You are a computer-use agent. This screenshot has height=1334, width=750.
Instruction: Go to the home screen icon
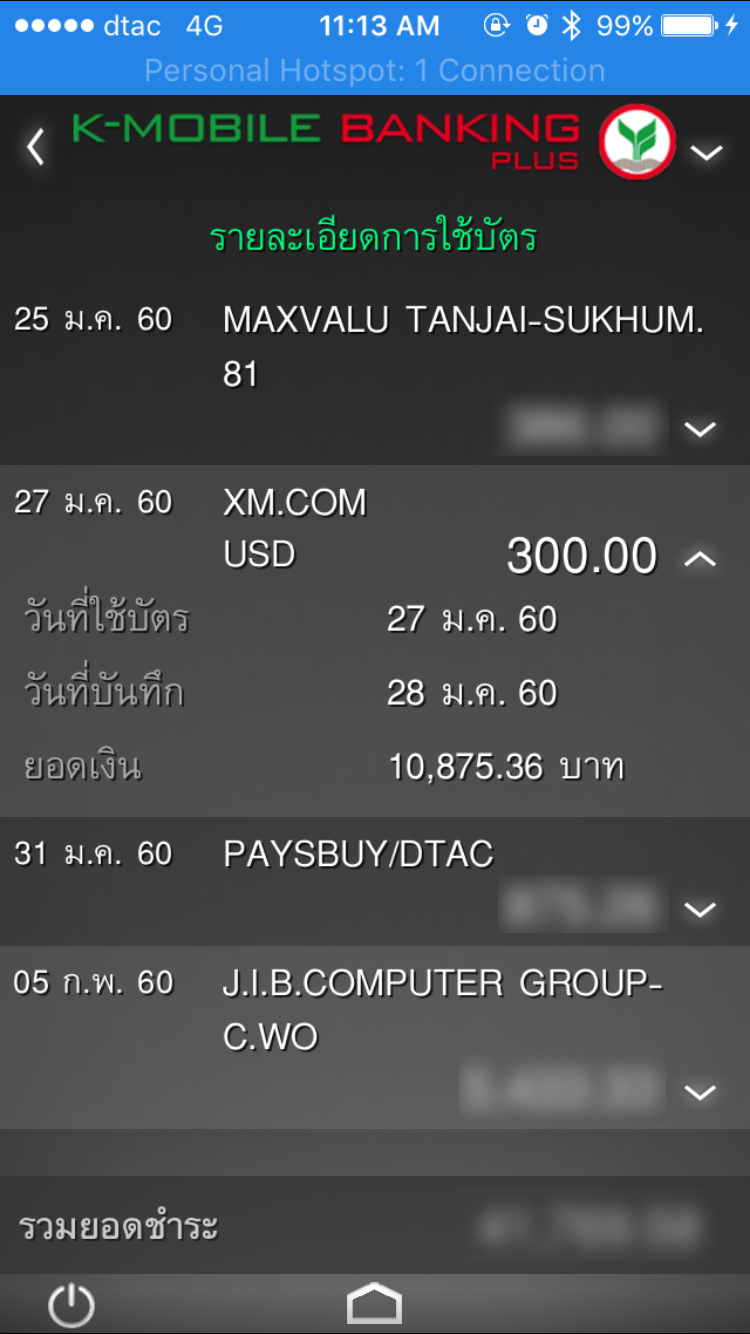(x=374, y=1305)
